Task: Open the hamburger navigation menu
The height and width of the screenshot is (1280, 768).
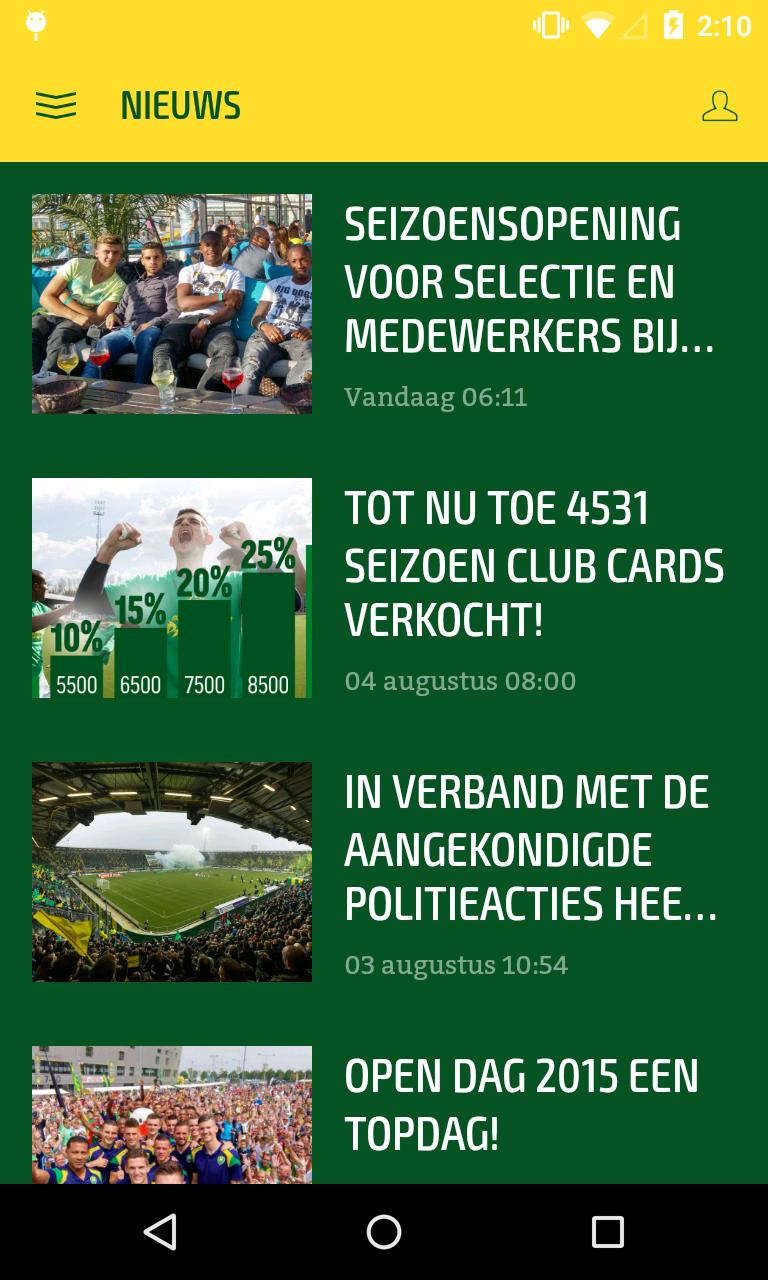Action: (x=56, y=105)
